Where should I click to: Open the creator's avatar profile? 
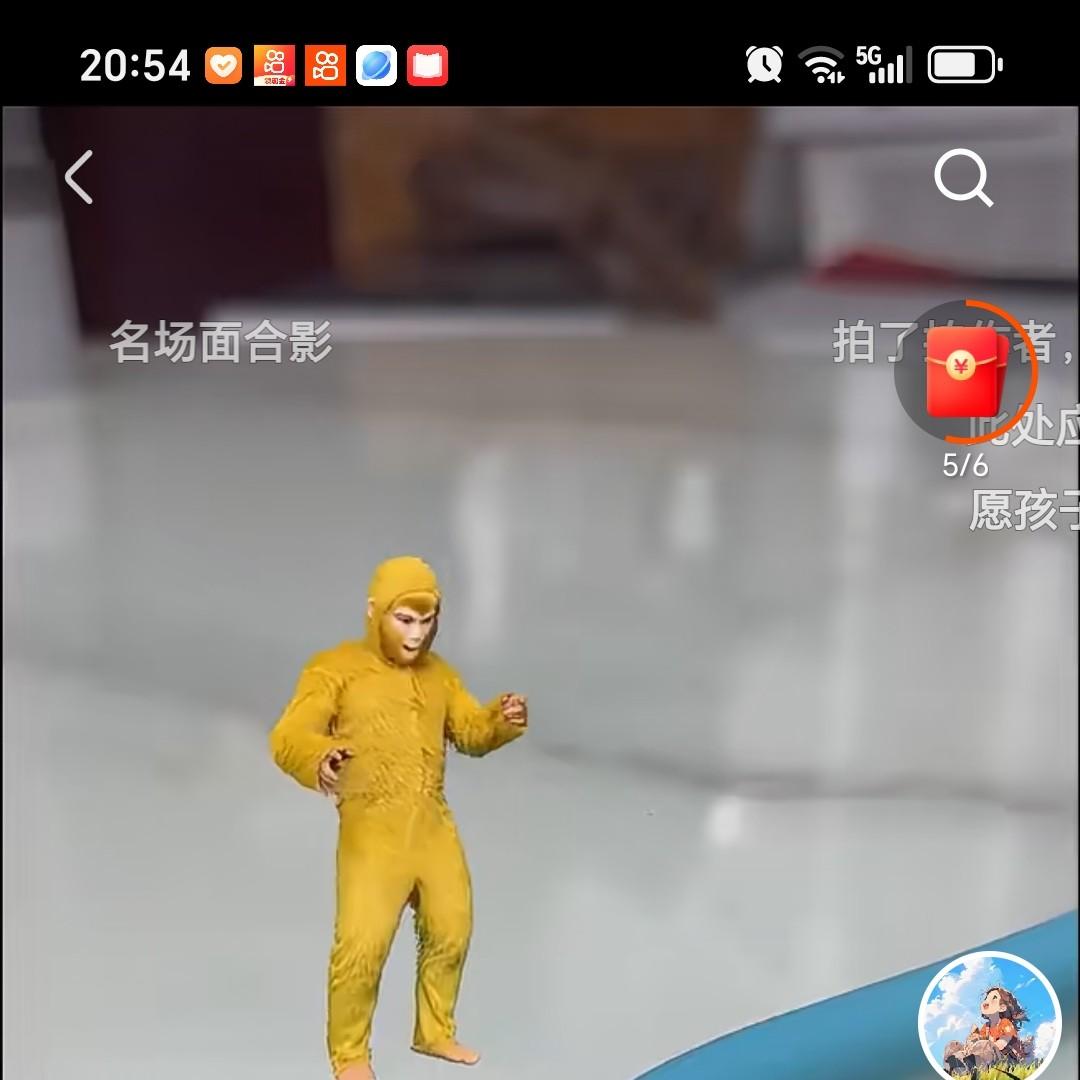989,1020
